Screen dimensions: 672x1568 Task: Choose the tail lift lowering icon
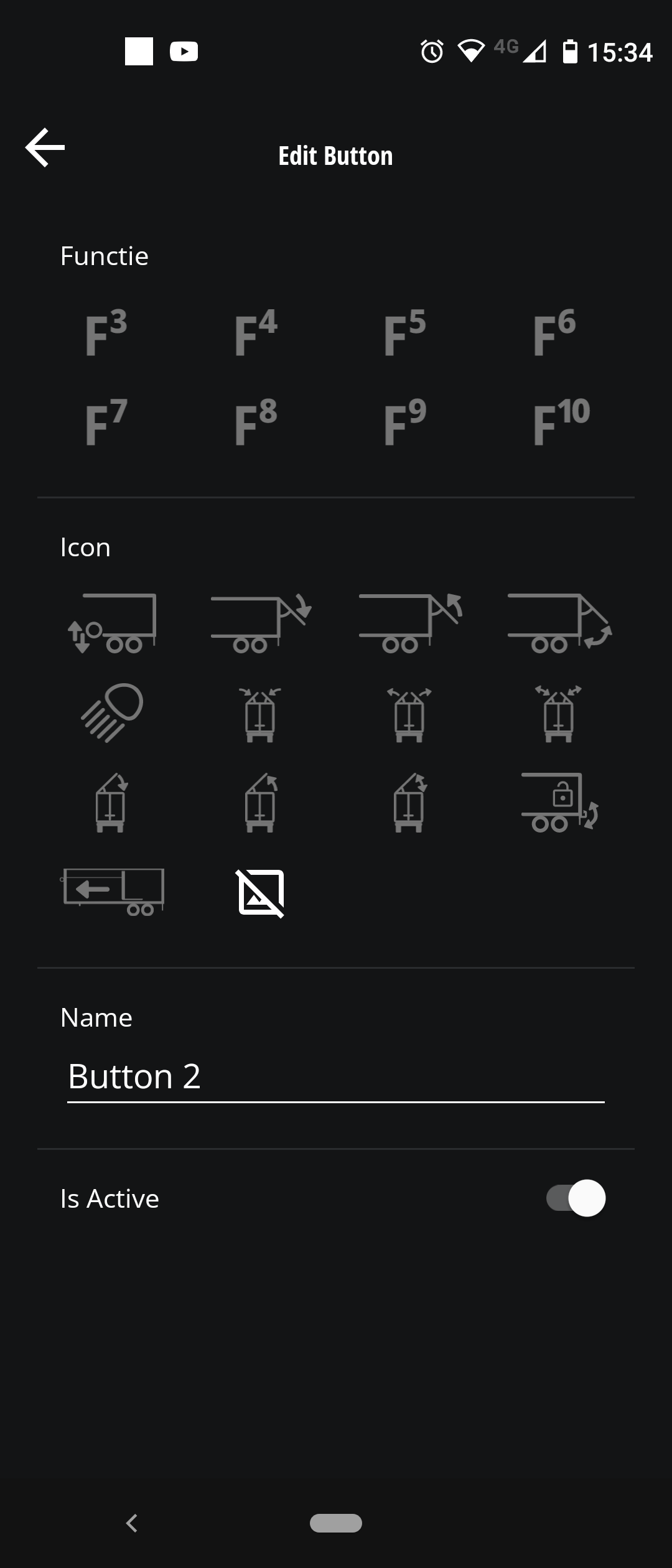point(261,622)
